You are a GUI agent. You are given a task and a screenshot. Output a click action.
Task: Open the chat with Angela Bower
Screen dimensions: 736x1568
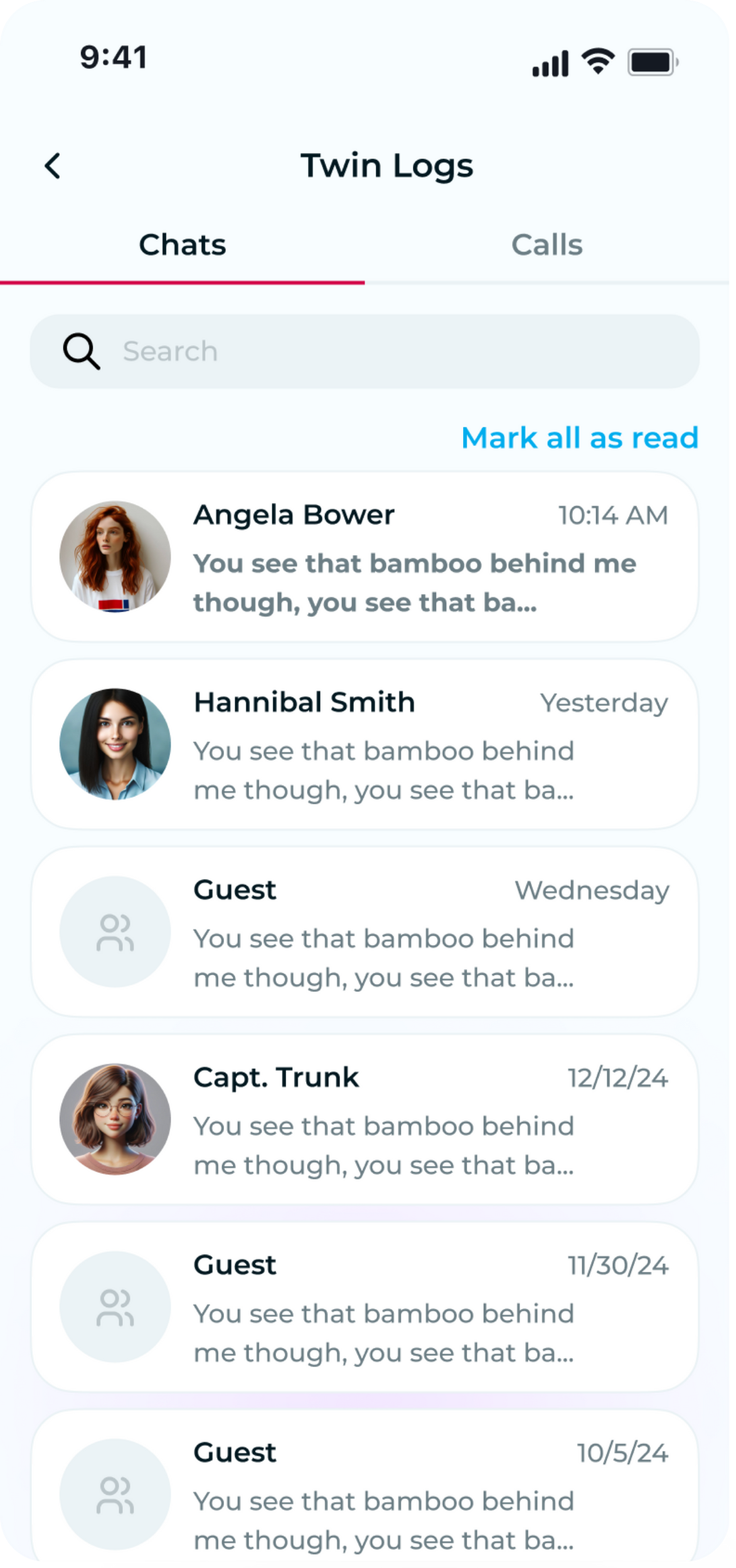[x=364, y=557]
